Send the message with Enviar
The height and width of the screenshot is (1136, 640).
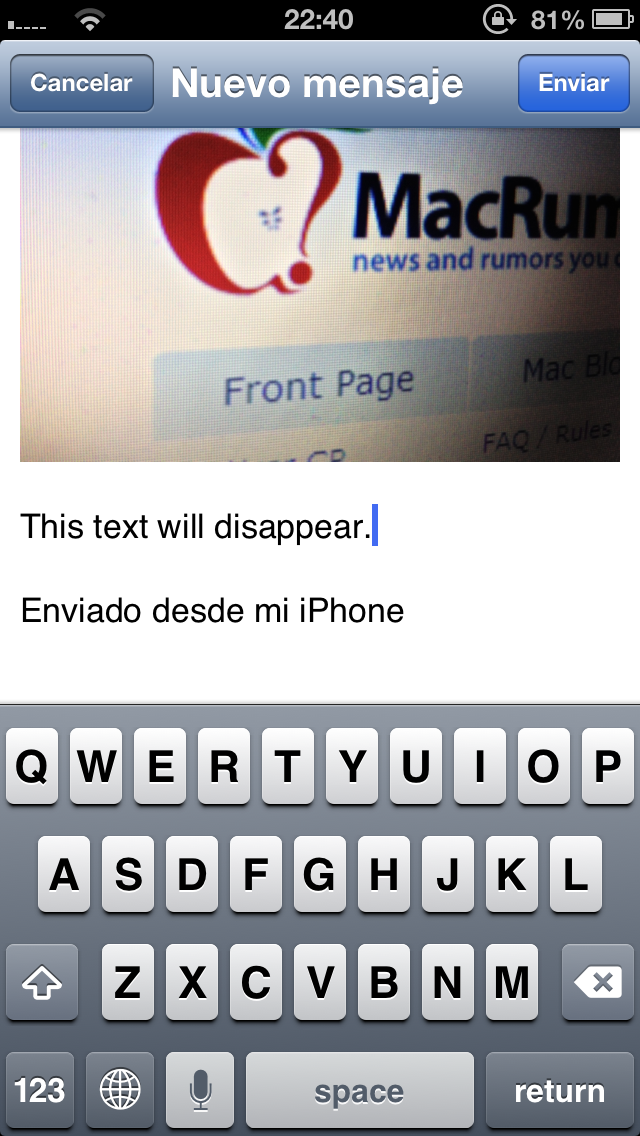click(574, 83)
